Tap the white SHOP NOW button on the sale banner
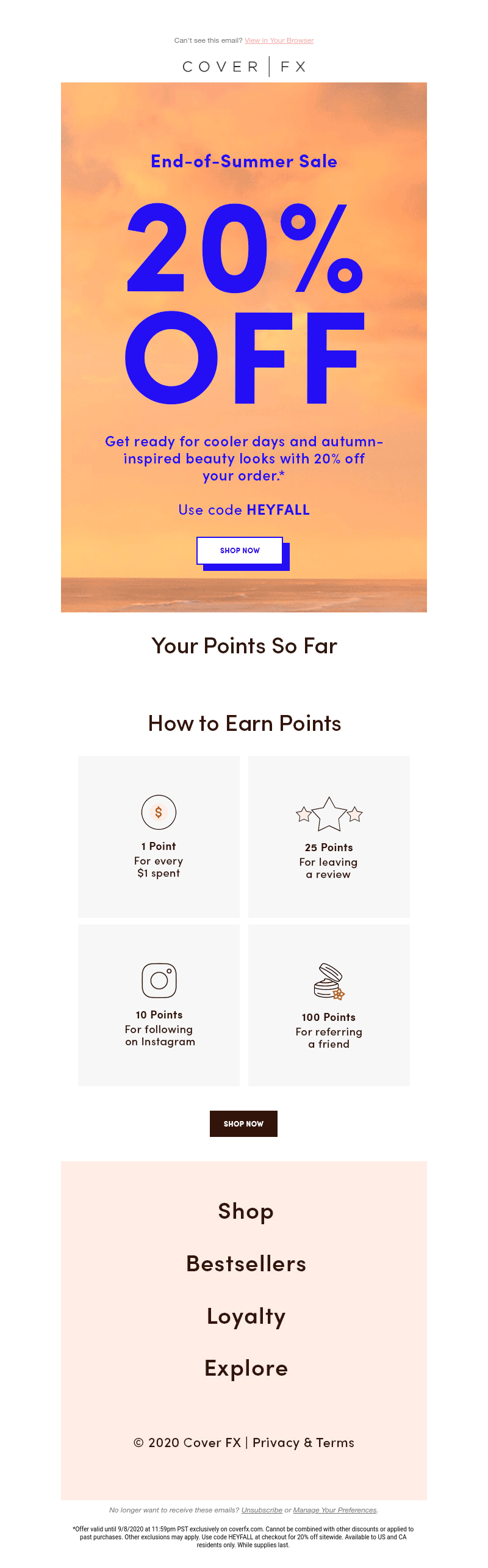488x1568 pixels. click(x=240, y=551)
